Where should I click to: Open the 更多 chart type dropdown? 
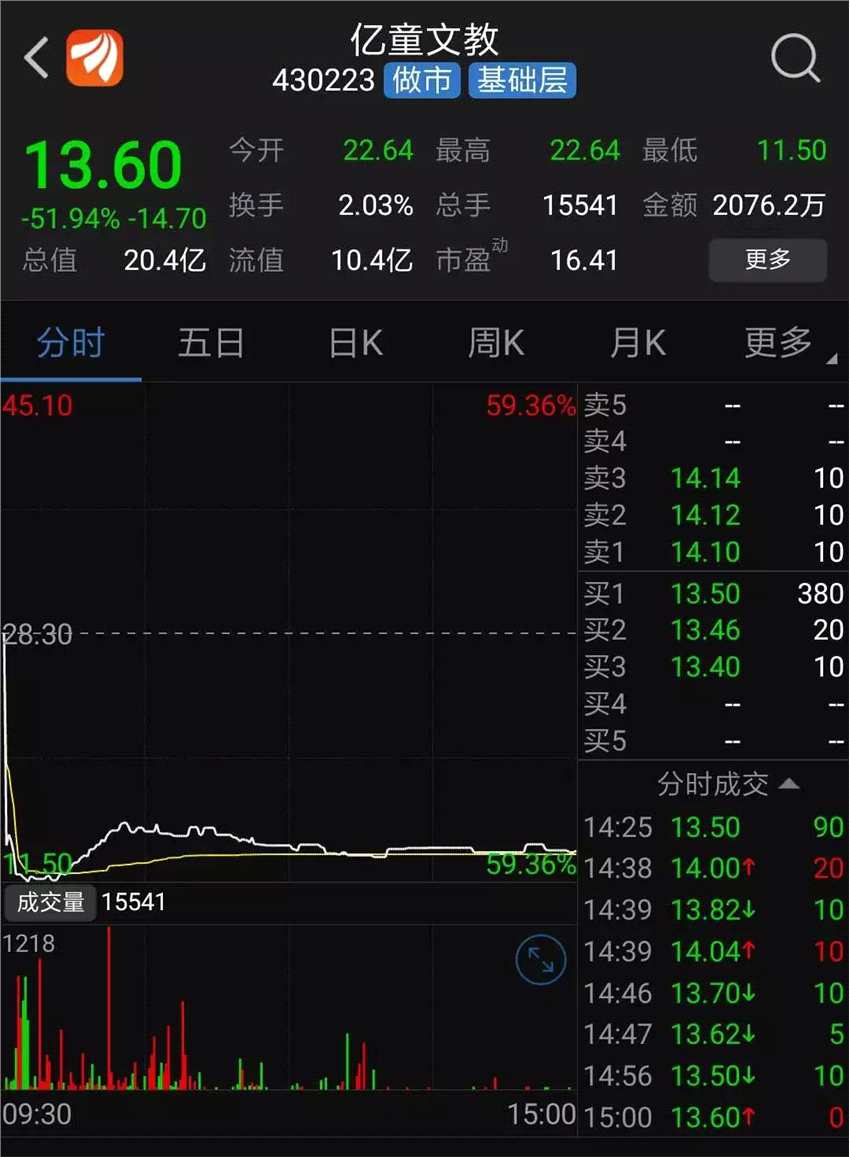pyautogui.click(x=780, y=342)
